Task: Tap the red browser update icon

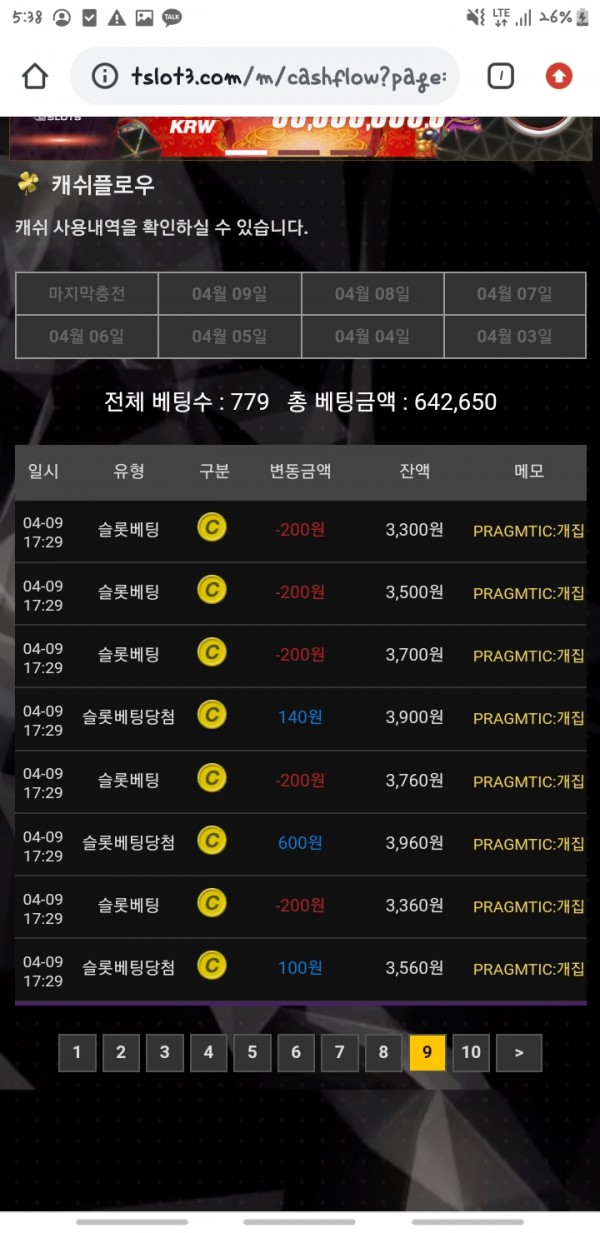Action: 559,76
